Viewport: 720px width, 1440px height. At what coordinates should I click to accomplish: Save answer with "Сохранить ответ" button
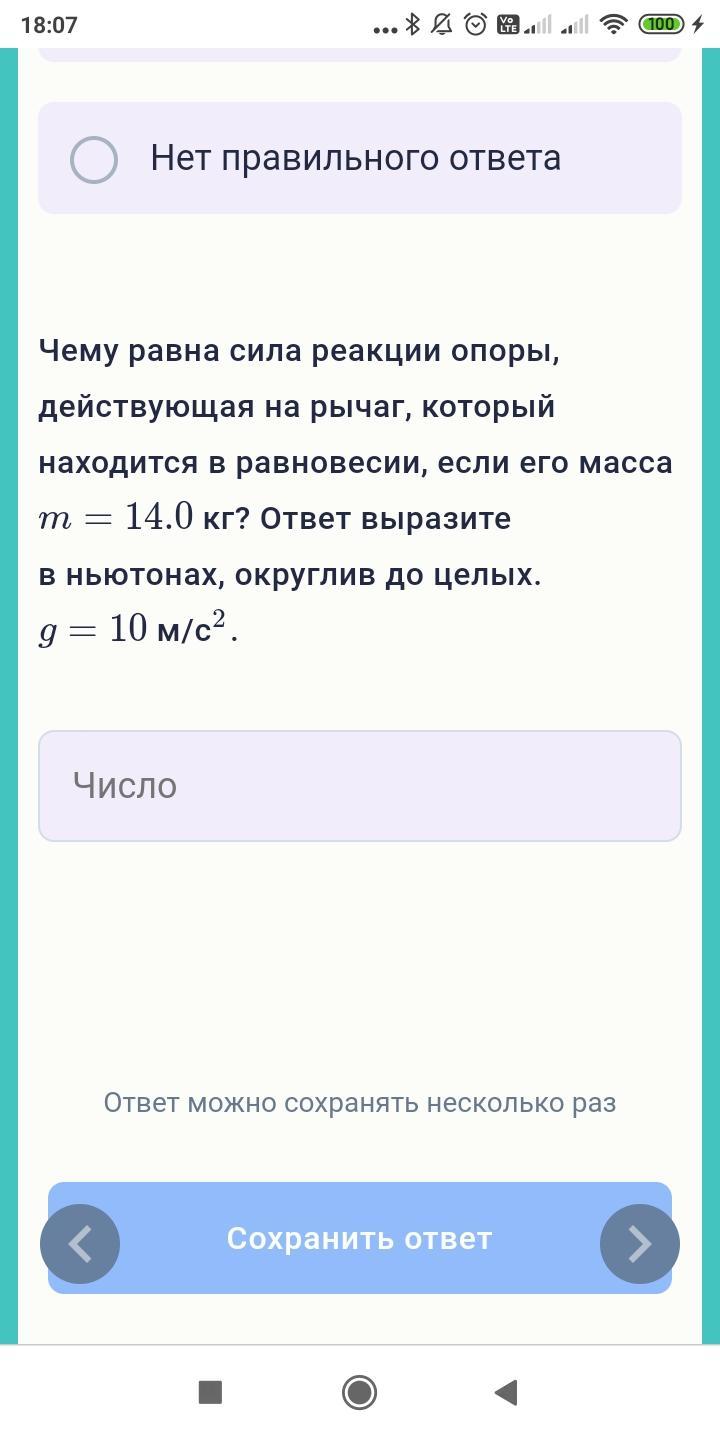tap(360, 1238)
